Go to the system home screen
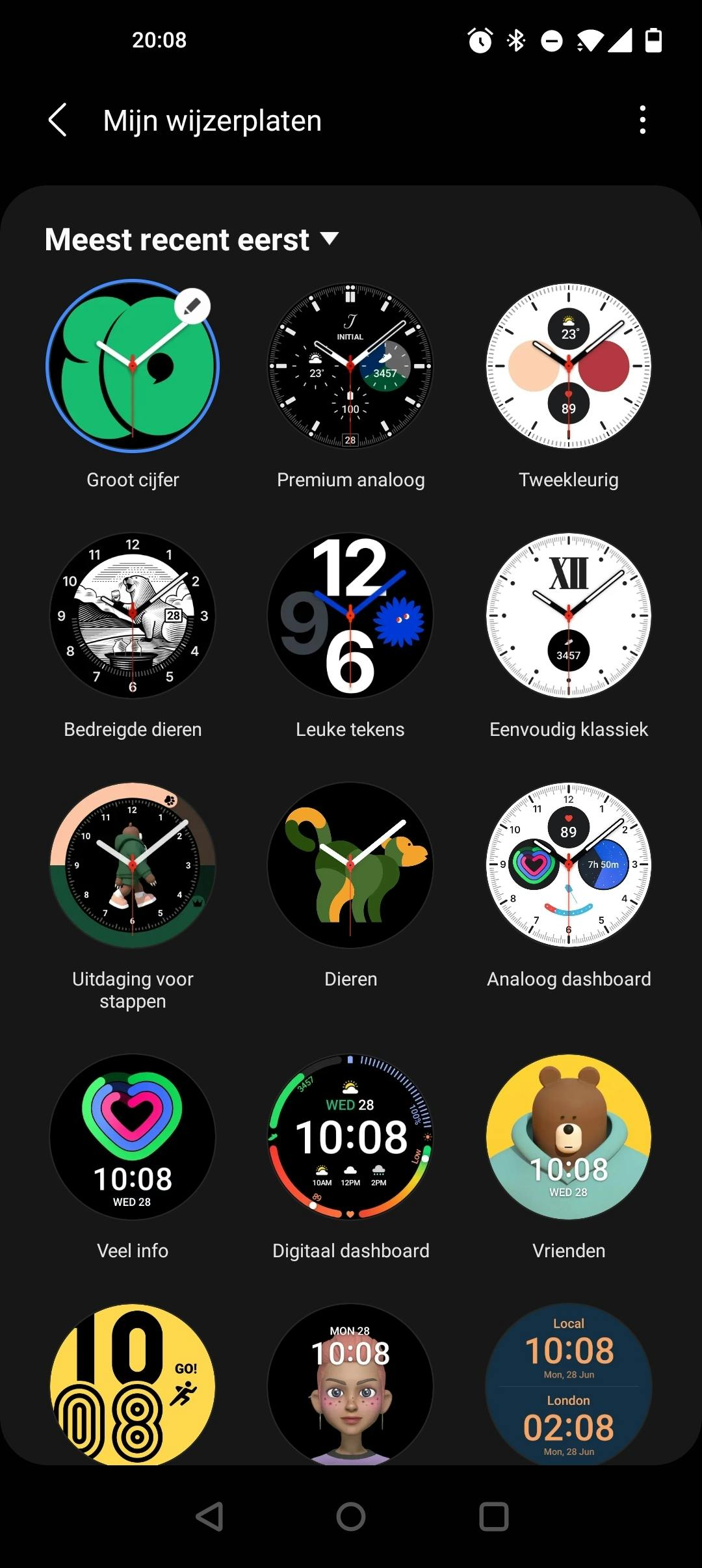Viewport: 702px width, 1568px height. coord(350,1517)
